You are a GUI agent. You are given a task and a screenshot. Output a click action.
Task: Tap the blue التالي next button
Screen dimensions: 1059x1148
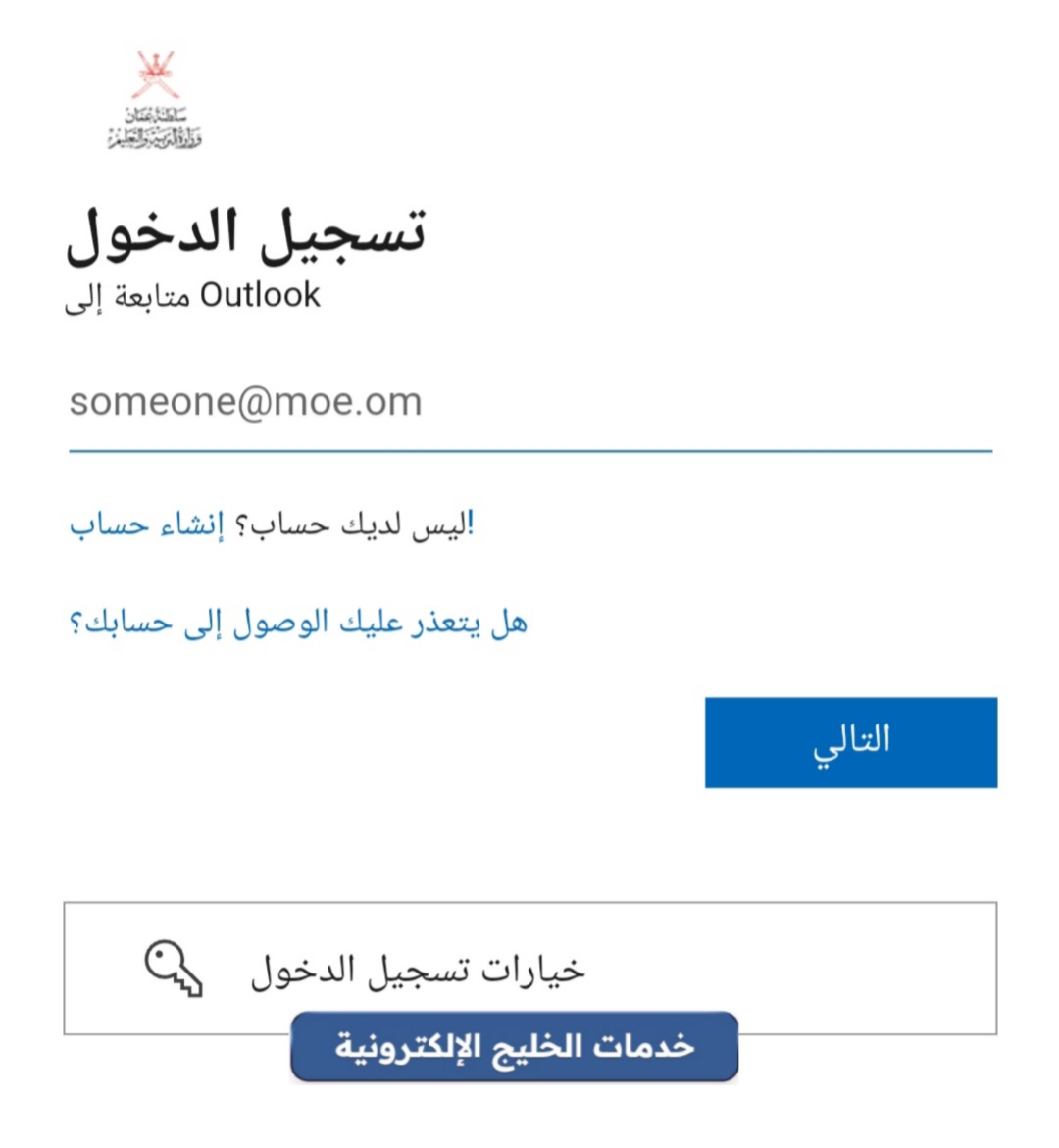(x=850, y=742)
